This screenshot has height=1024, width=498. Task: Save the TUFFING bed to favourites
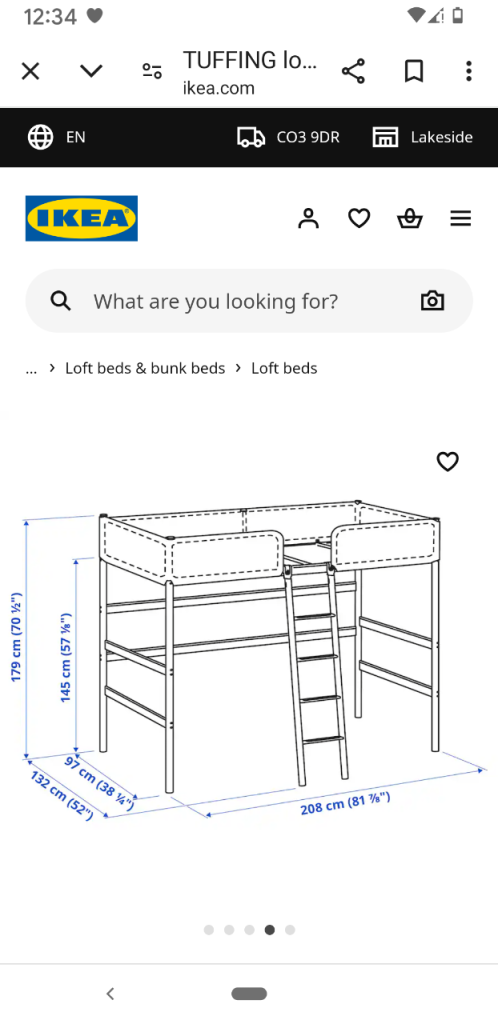click(x=448, y=462)
